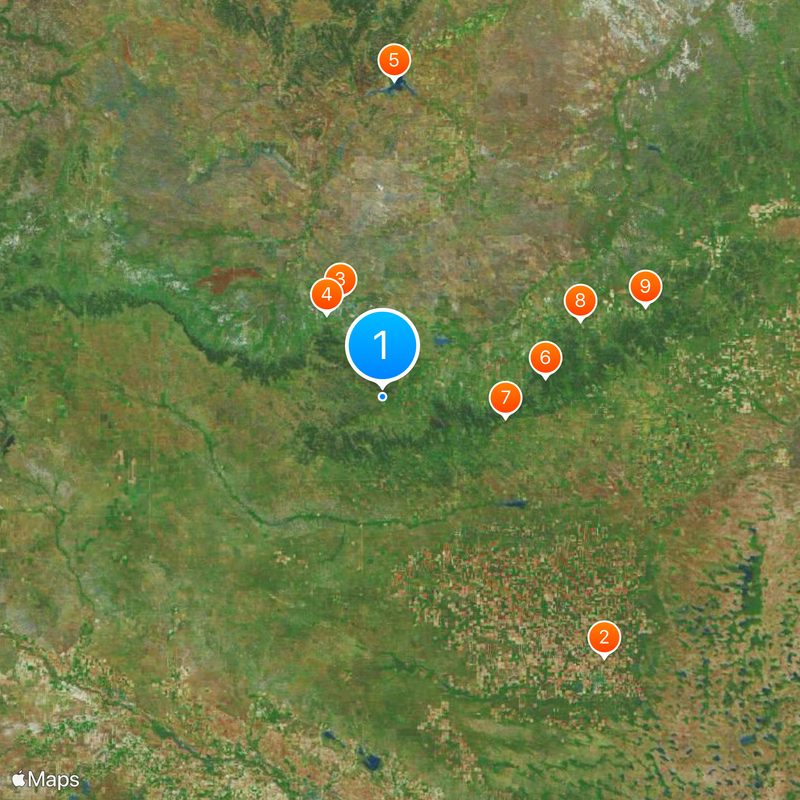
Task: Select the large blue pin numbered 1
Action: [x=382, y=346]
